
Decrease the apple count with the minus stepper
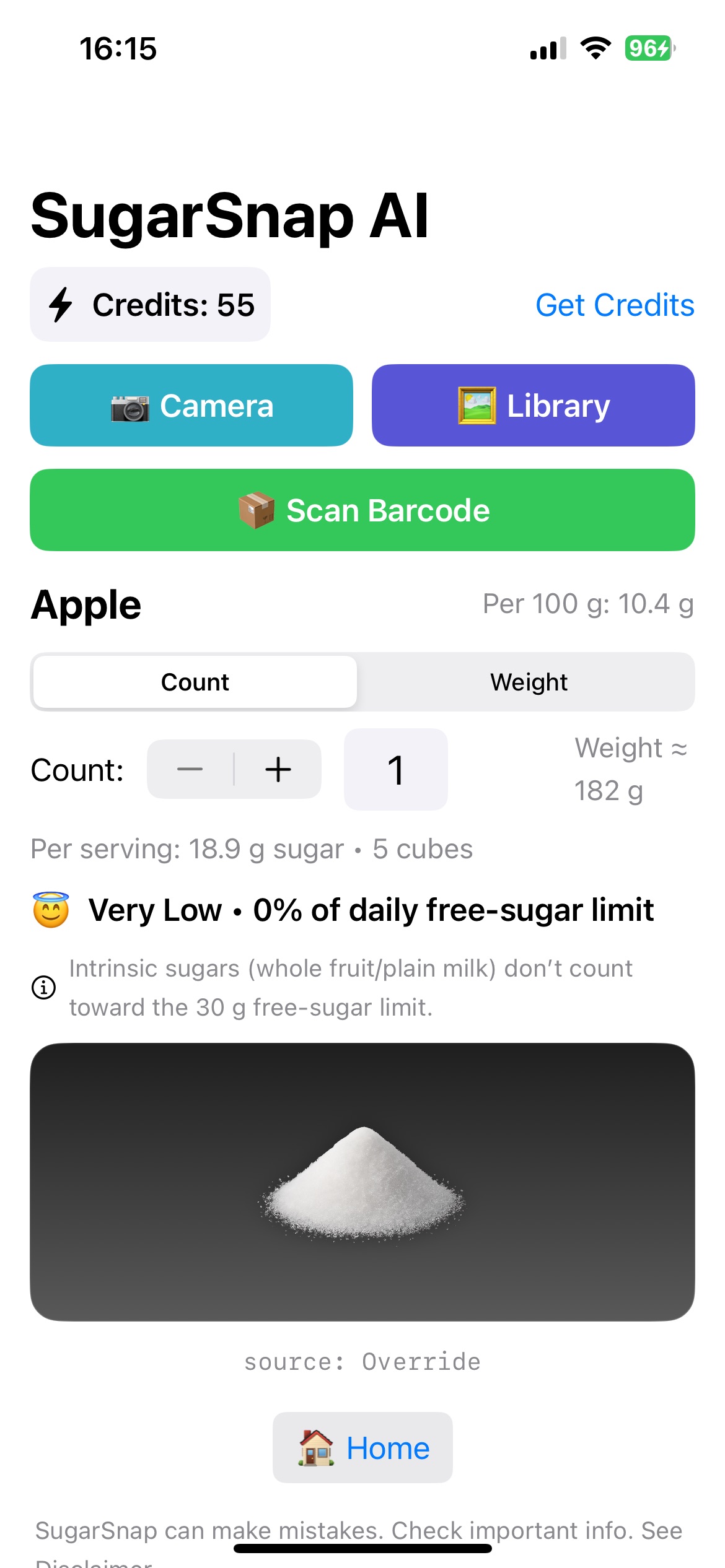point(190,769)
